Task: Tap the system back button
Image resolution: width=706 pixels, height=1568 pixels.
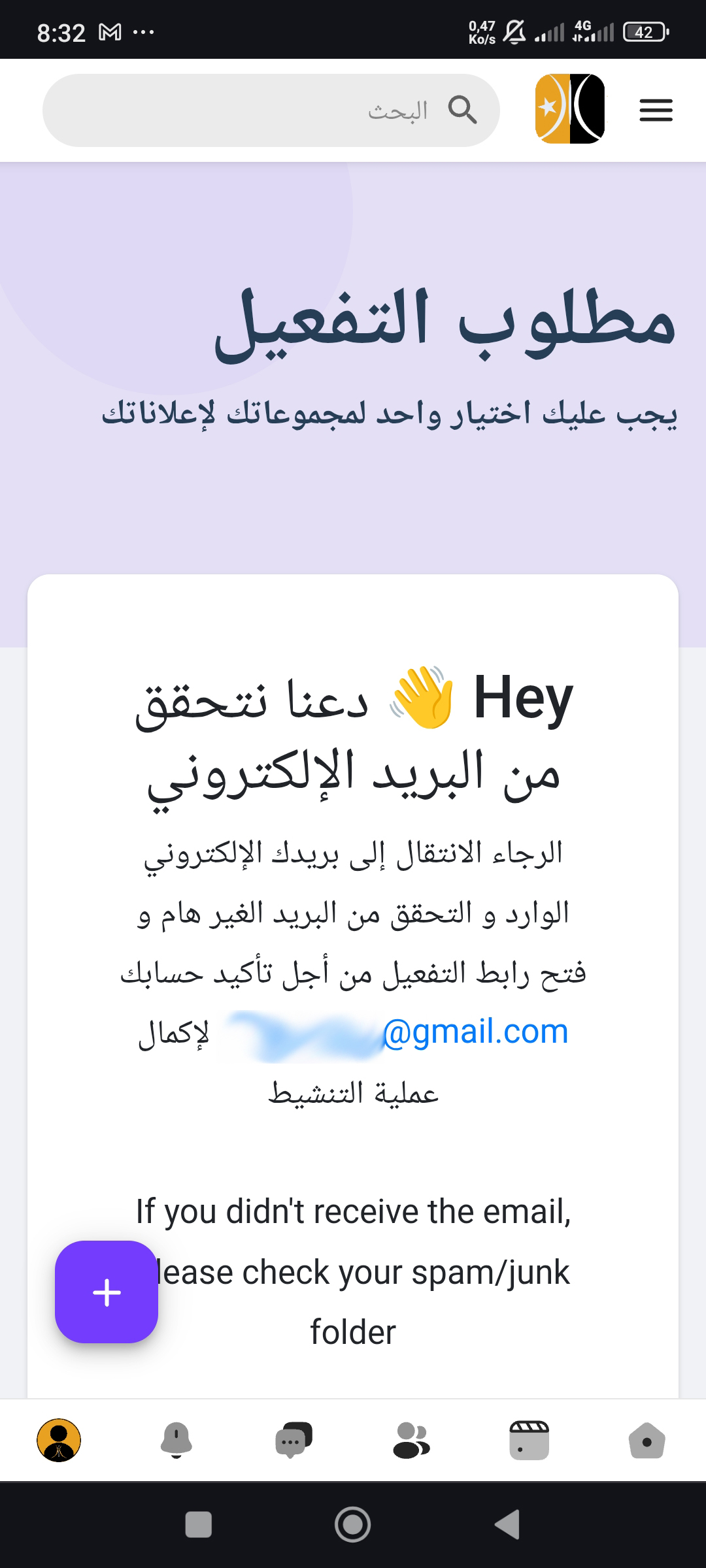Action: pos(507,1524)
